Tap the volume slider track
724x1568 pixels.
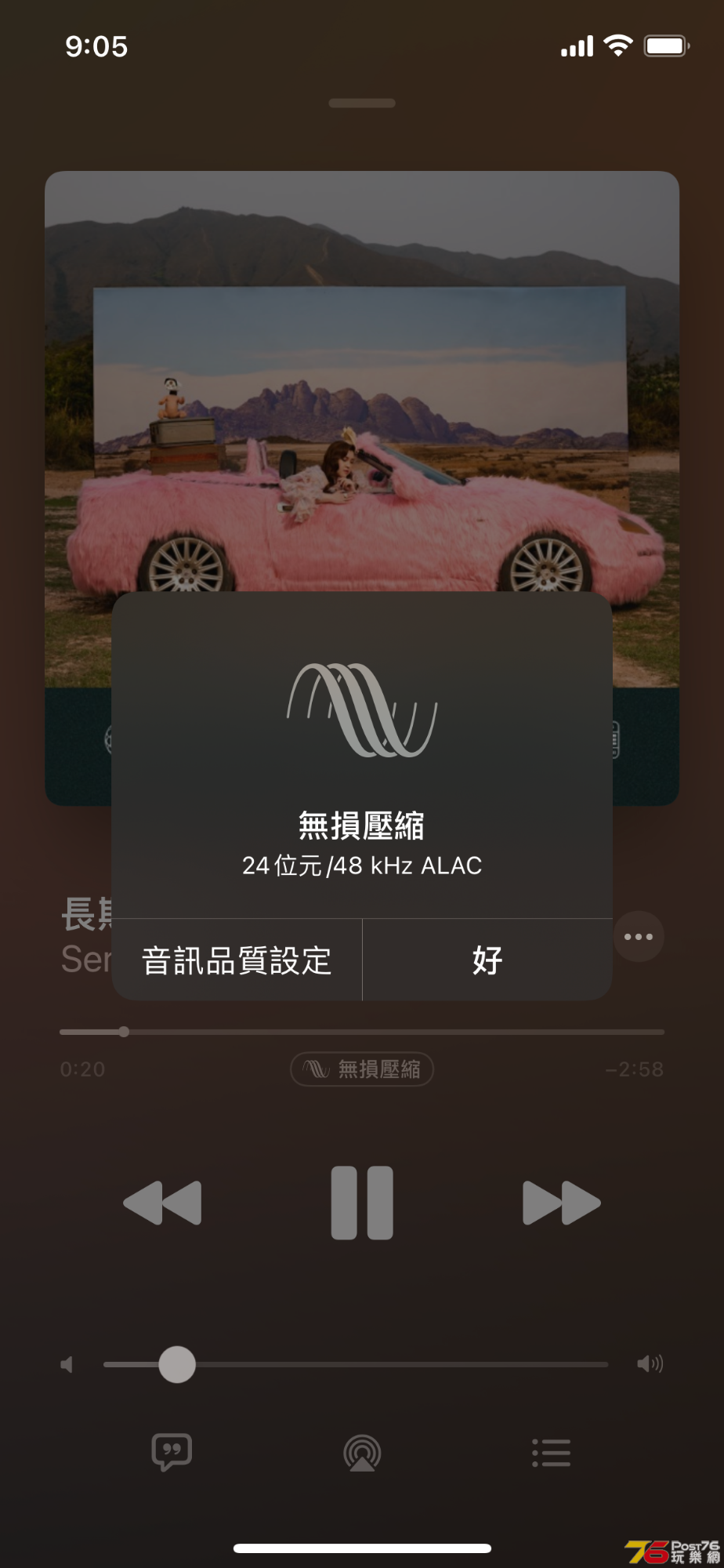(x=392, y=1365)
